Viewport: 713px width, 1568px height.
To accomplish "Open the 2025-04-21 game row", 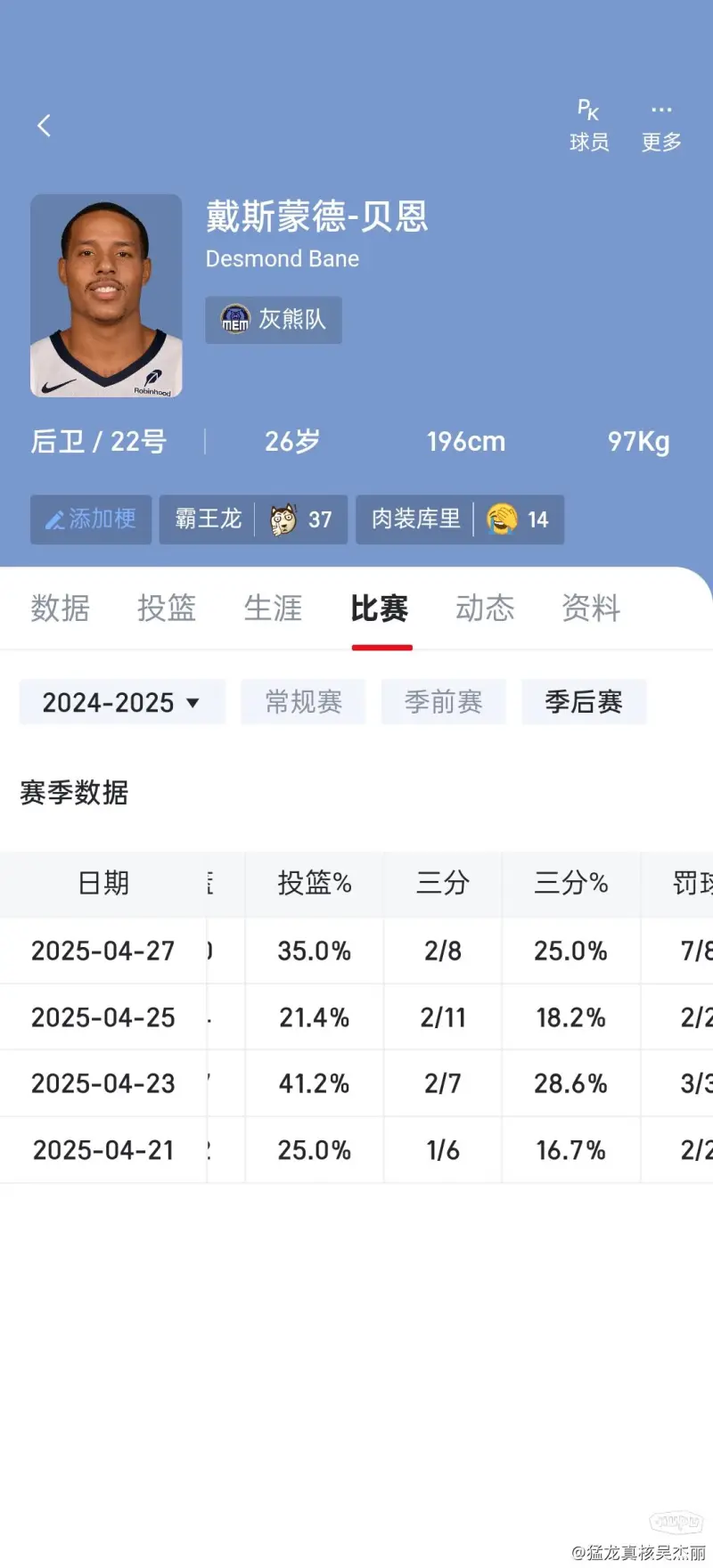I will tap(356, 1150).
